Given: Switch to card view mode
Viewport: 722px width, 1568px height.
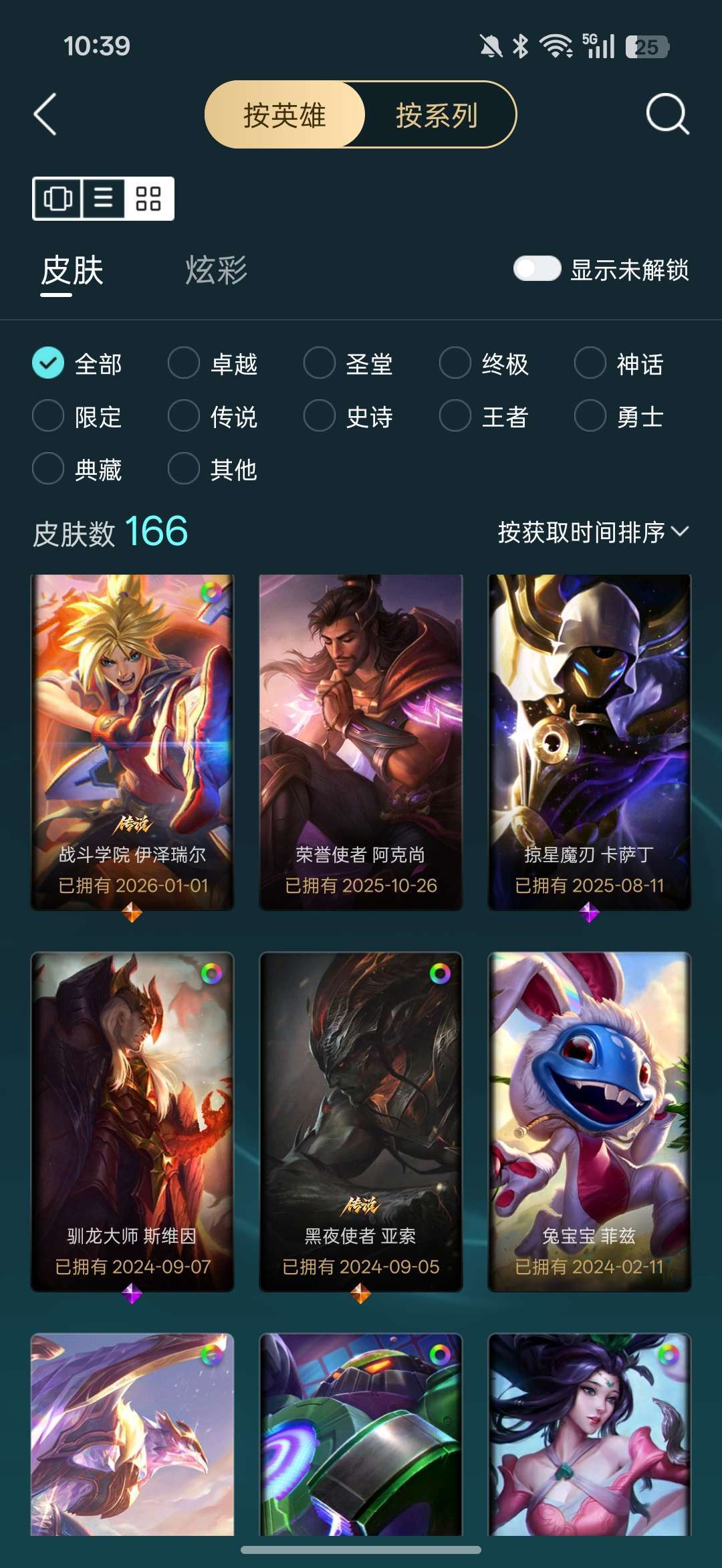Looking at the screenshot, I should coord(58,199).
